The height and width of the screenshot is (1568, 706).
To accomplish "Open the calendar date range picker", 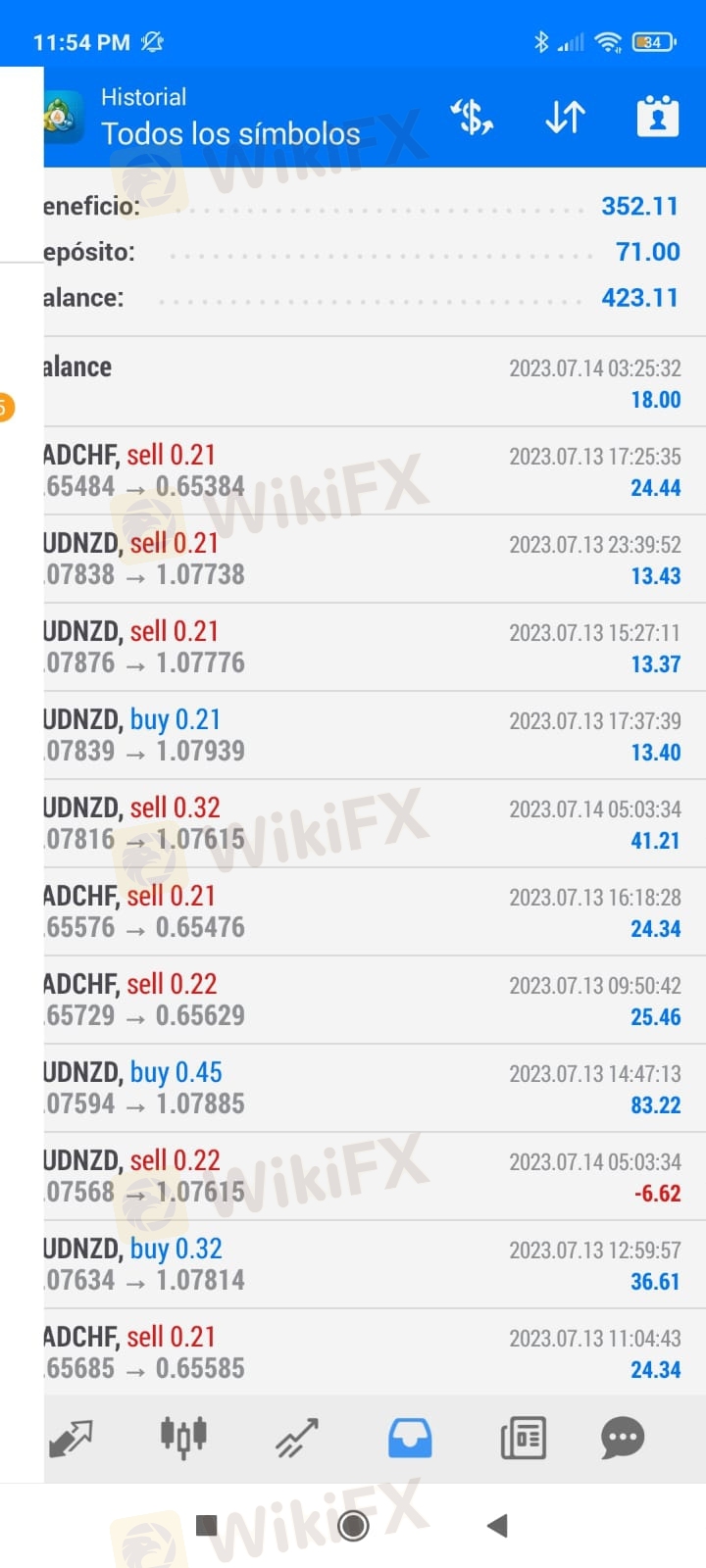I will coord(658,117).
